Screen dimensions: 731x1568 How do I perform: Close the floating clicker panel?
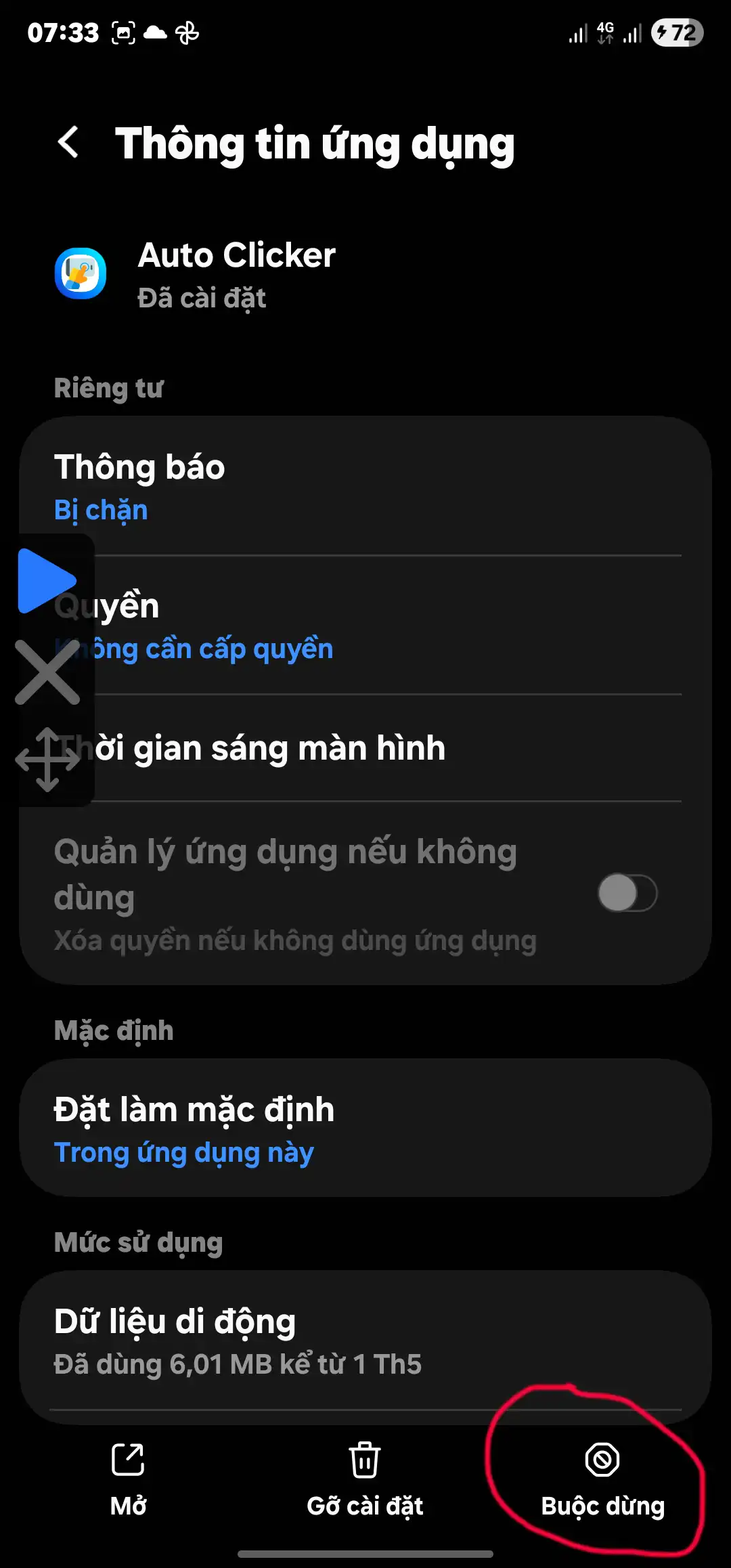point(47,672)
